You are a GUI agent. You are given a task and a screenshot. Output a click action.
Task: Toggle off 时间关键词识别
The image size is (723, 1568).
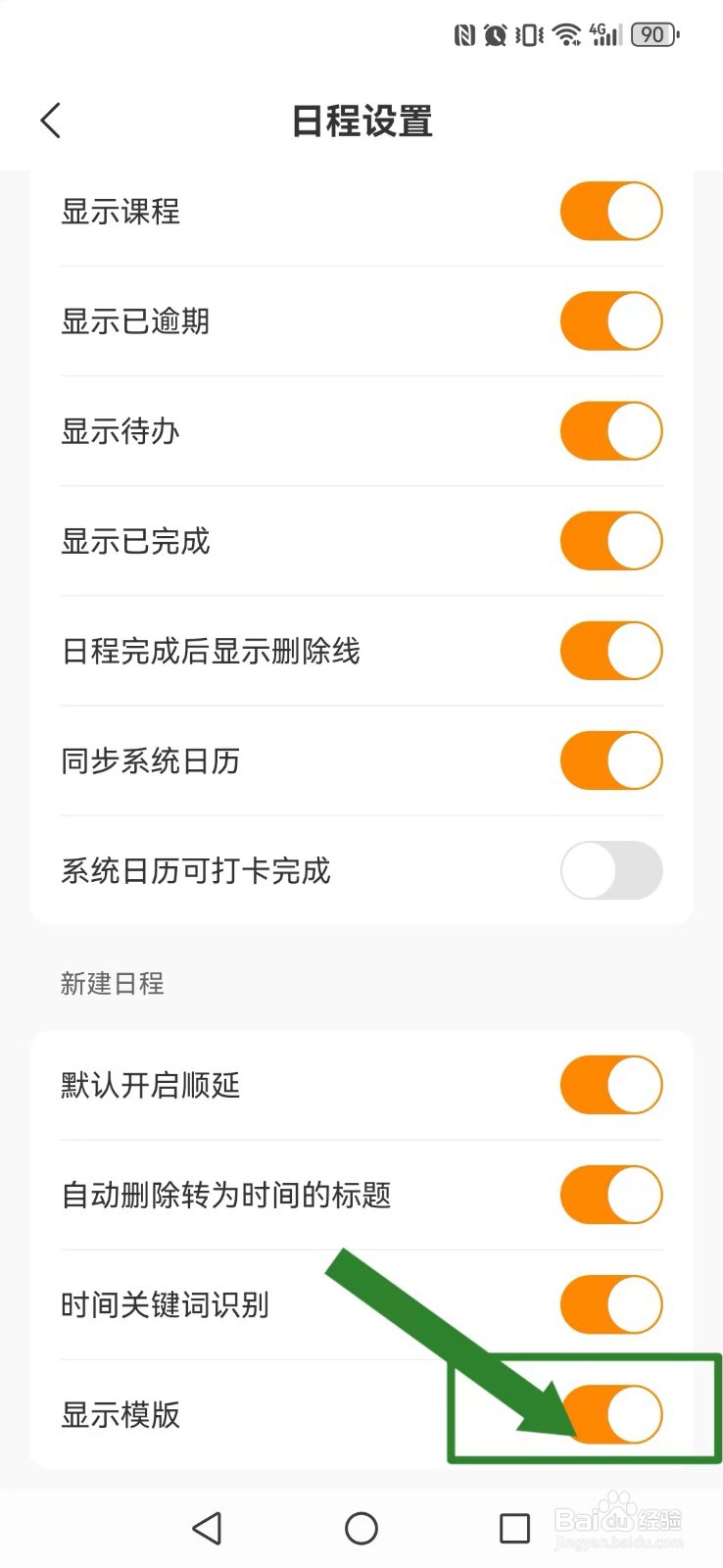click(x=610, y=1304)
